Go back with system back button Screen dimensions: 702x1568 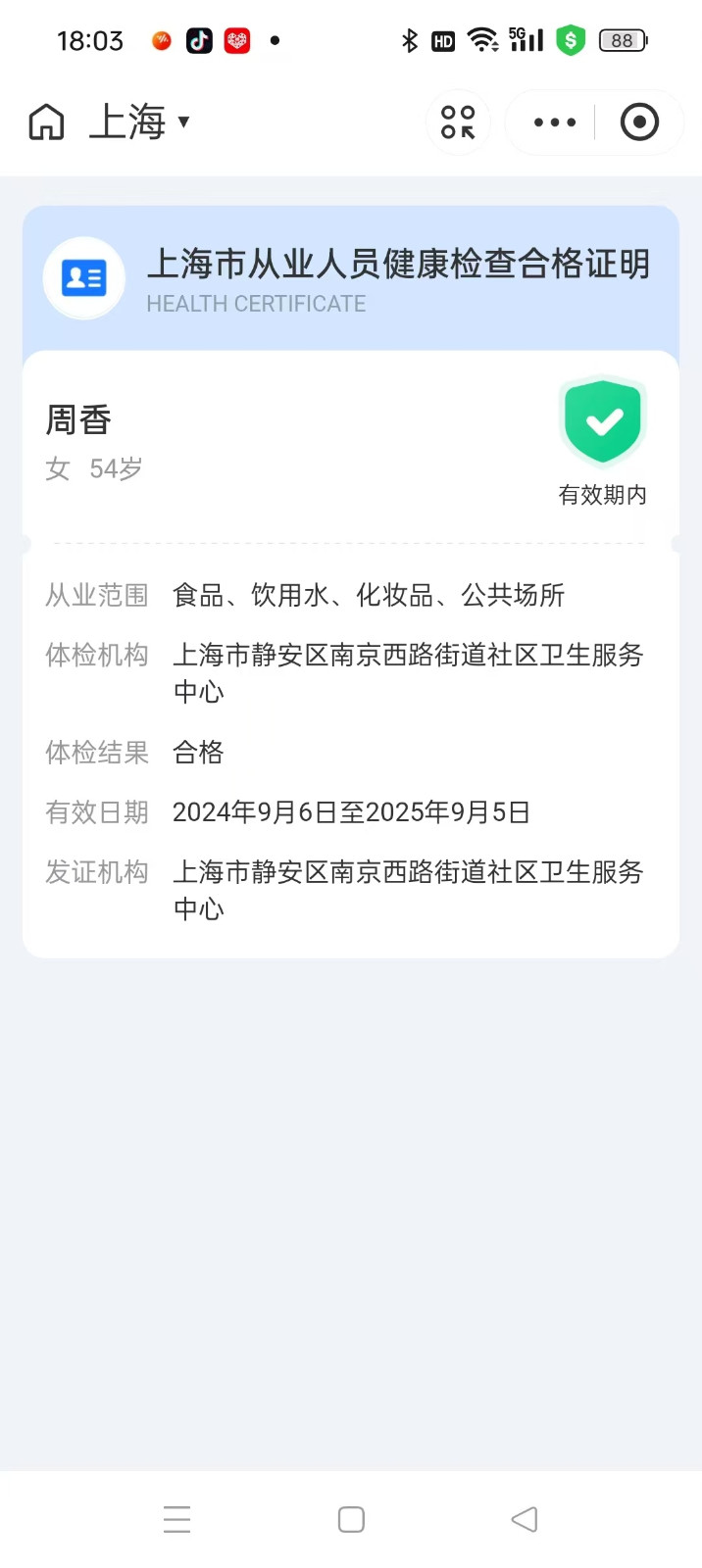point(525,1519)
